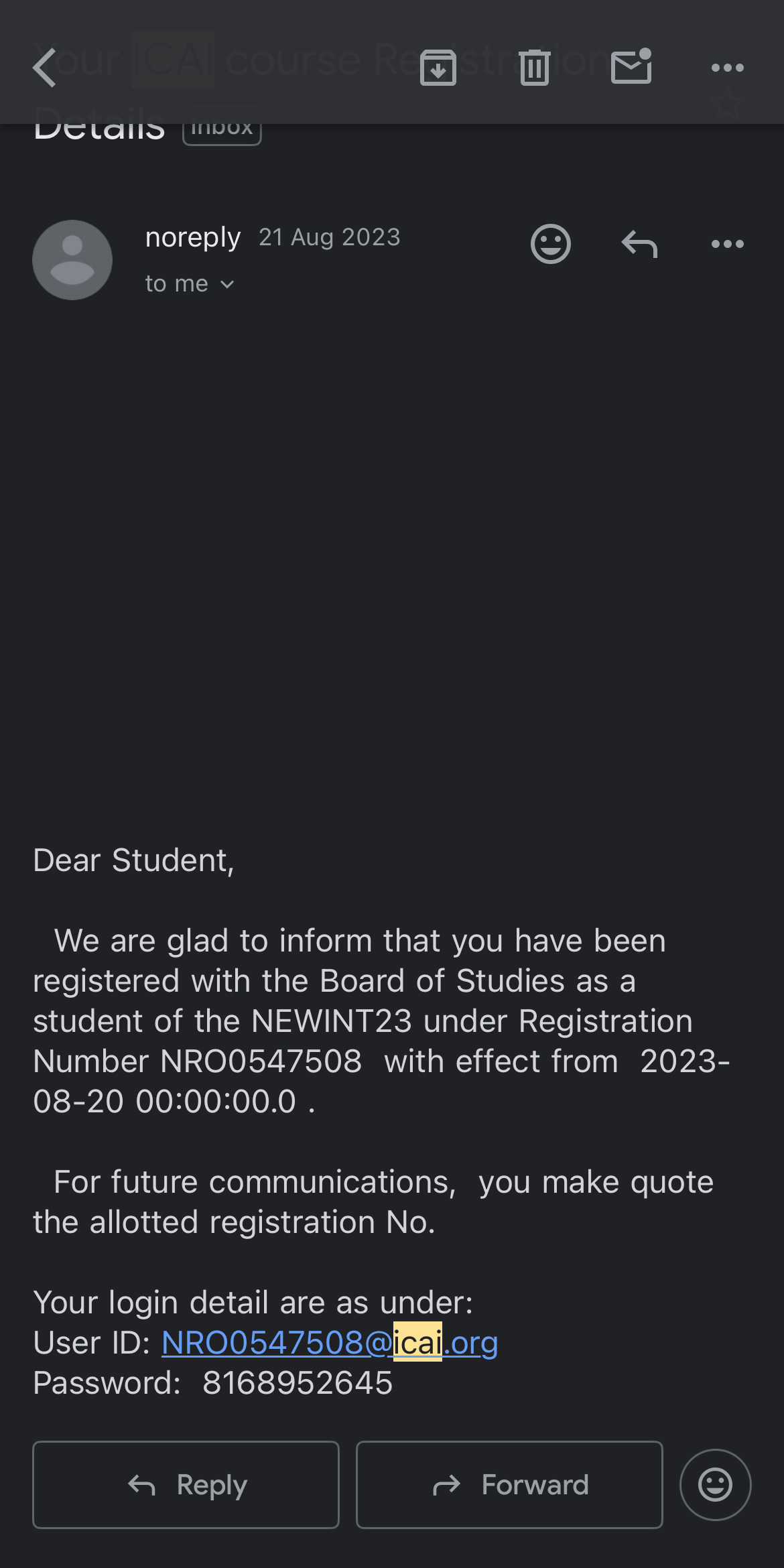Screen dimensions: 784x1568
Task: Go back to the inbox list
Action: pos(44,68)
